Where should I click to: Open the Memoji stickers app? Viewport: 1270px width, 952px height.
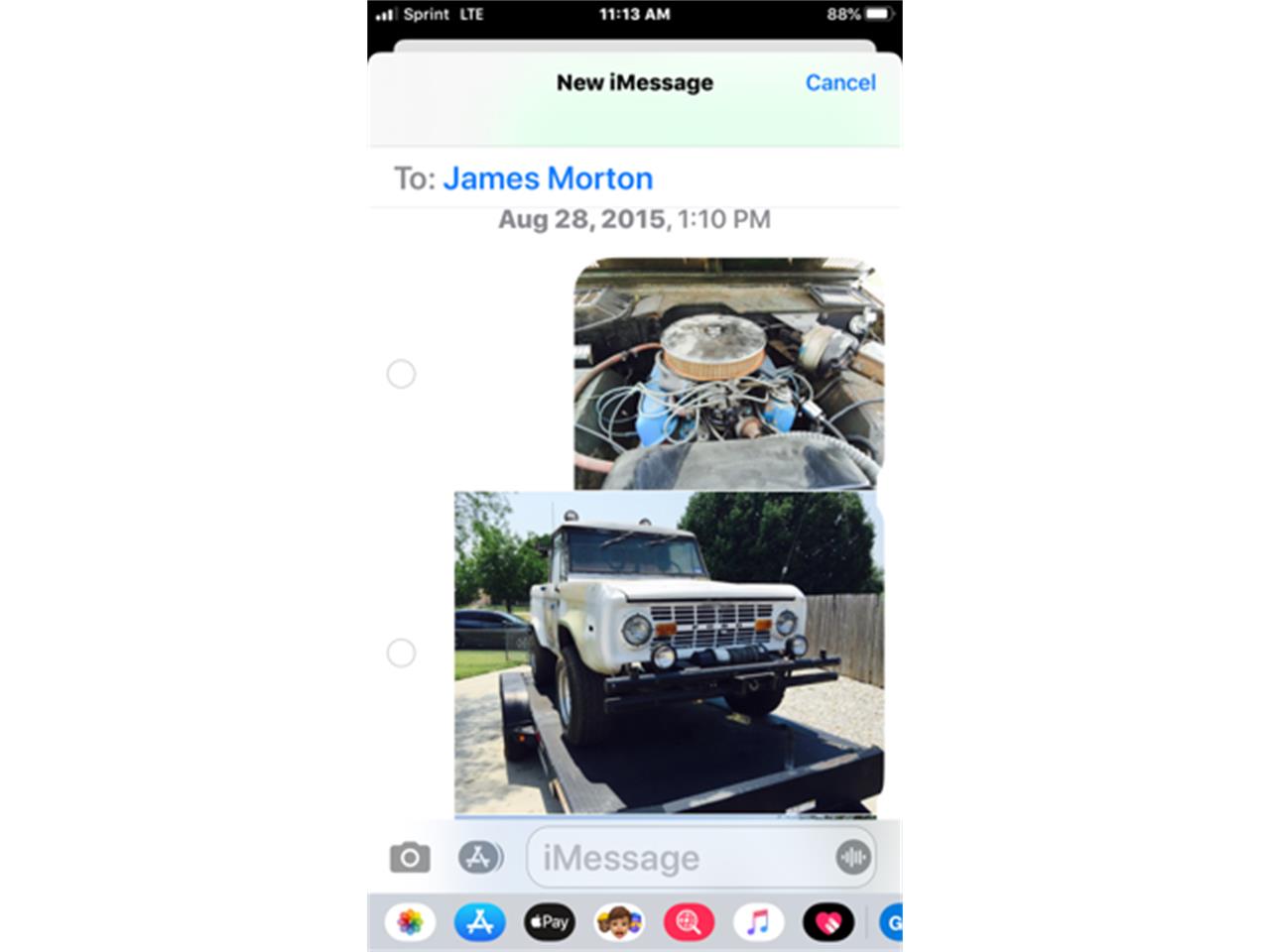(619, 923)
